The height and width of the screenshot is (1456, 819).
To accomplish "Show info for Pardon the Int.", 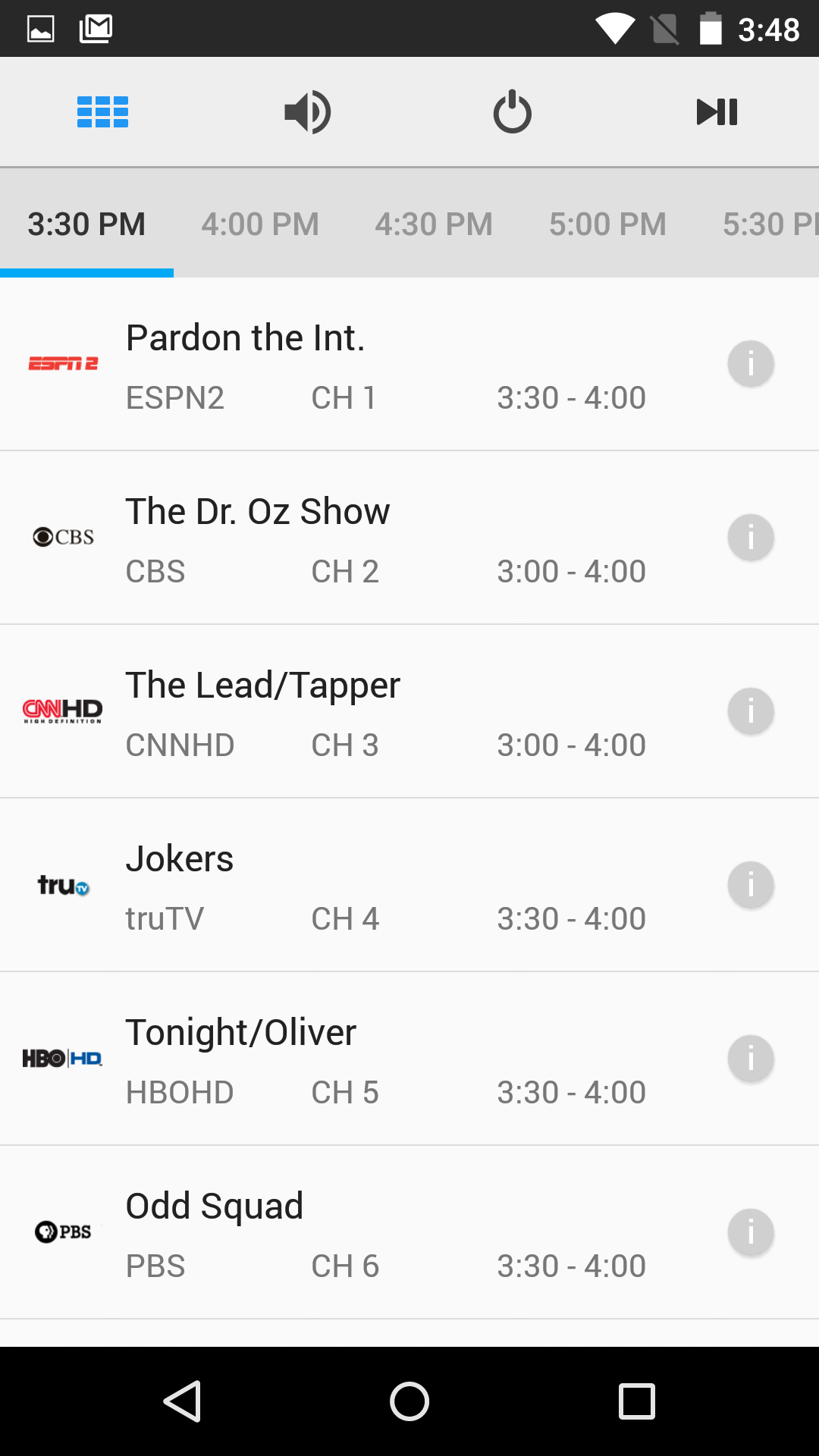I will click(x=751, y=364).
